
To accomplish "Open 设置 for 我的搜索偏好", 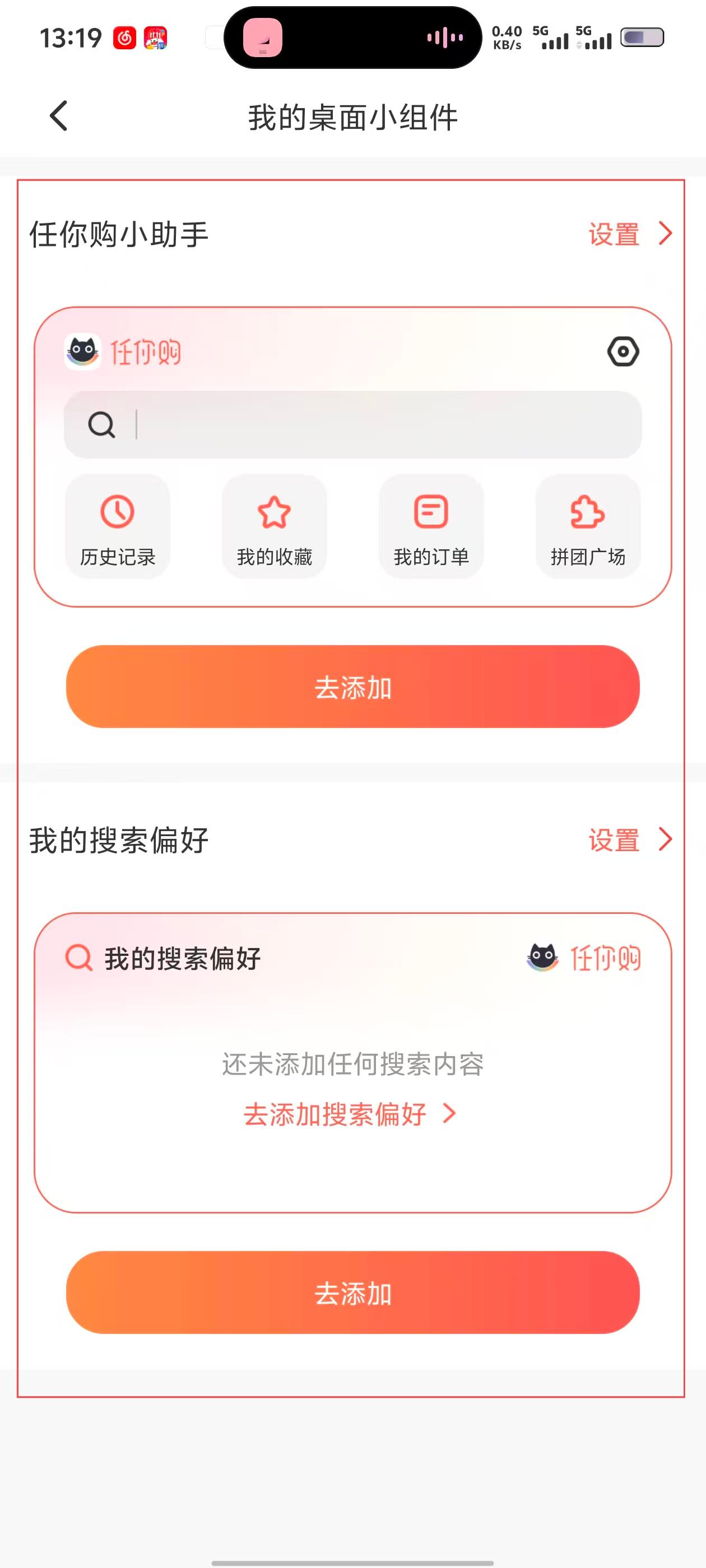I will coord(629,840).
